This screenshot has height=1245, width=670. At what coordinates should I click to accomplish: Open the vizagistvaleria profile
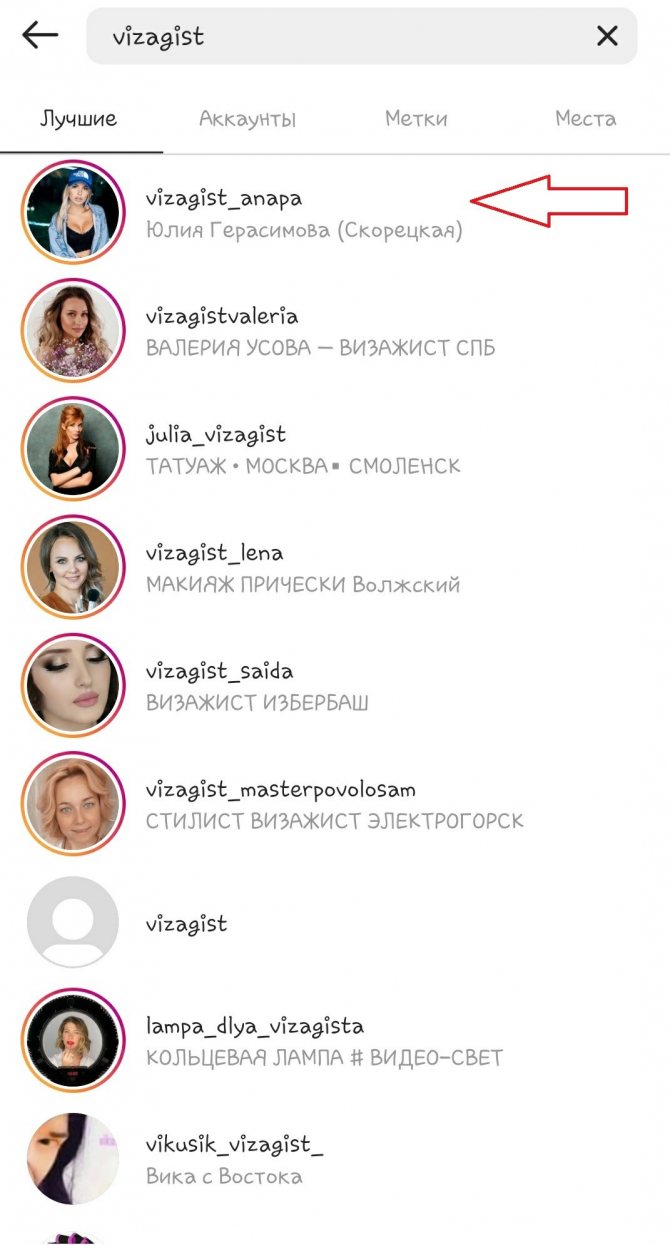click(221, 317)
